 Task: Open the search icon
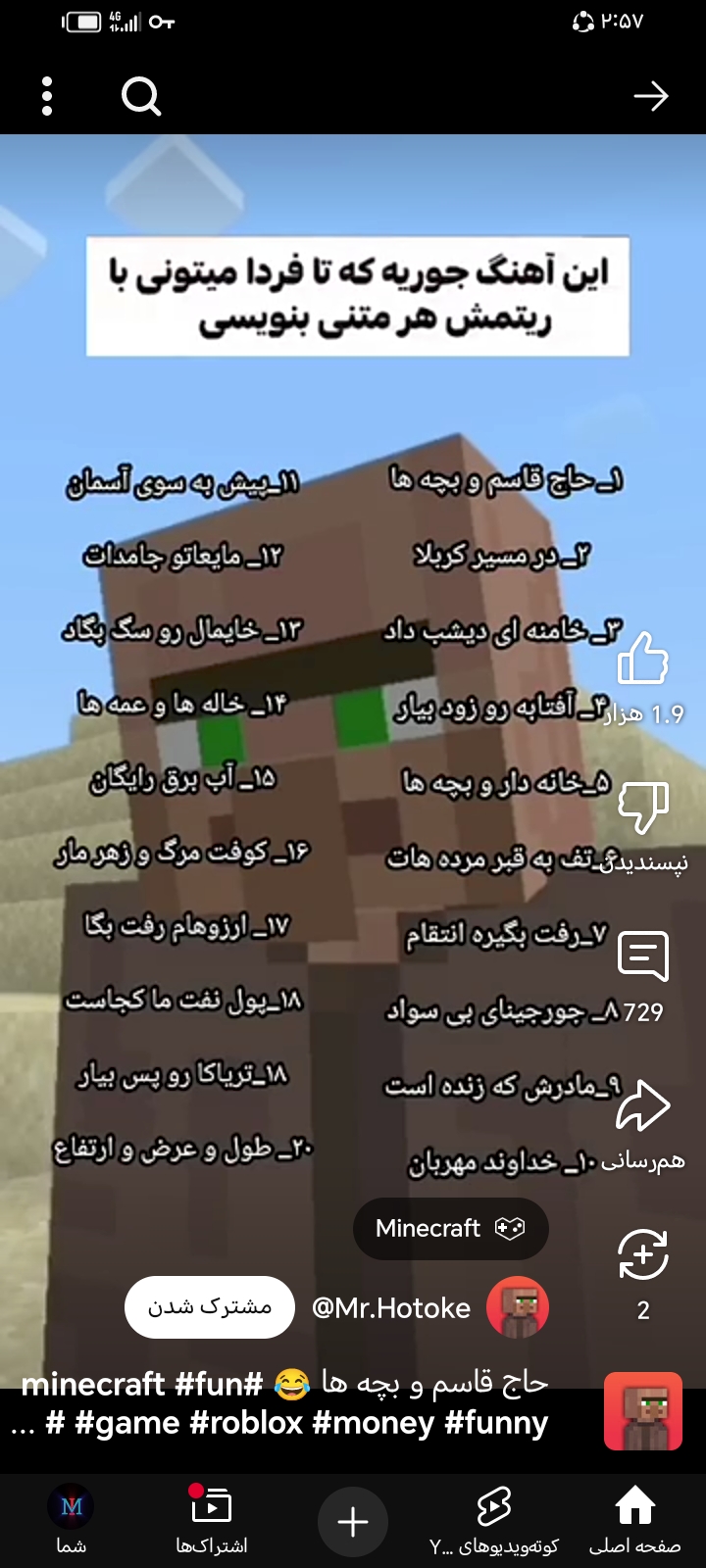pyautogui.click(x=140, y=96)
